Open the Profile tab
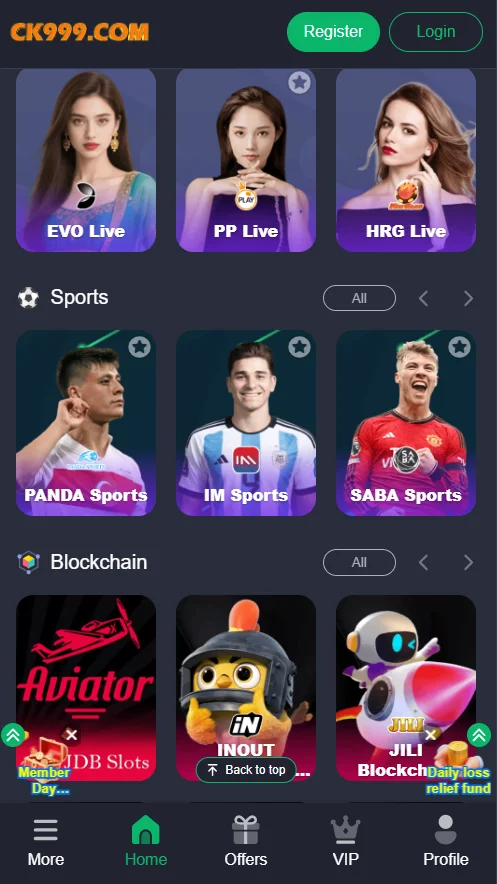The width and height of the screenshot is (497, 884). 446,841
